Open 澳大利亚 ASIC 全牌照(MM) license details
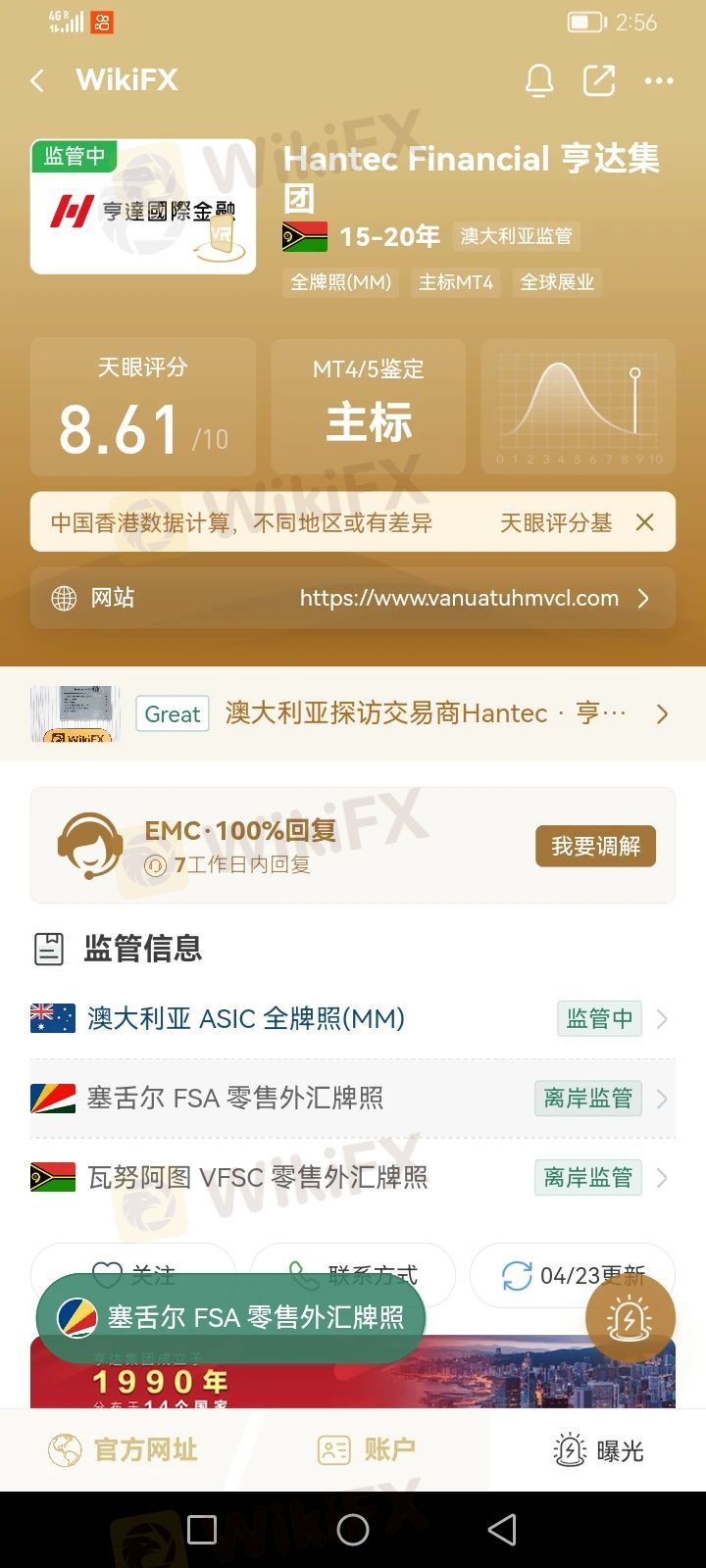Image resolution: width=706 pixels, height=1568 pixels. coord(353,1018)
